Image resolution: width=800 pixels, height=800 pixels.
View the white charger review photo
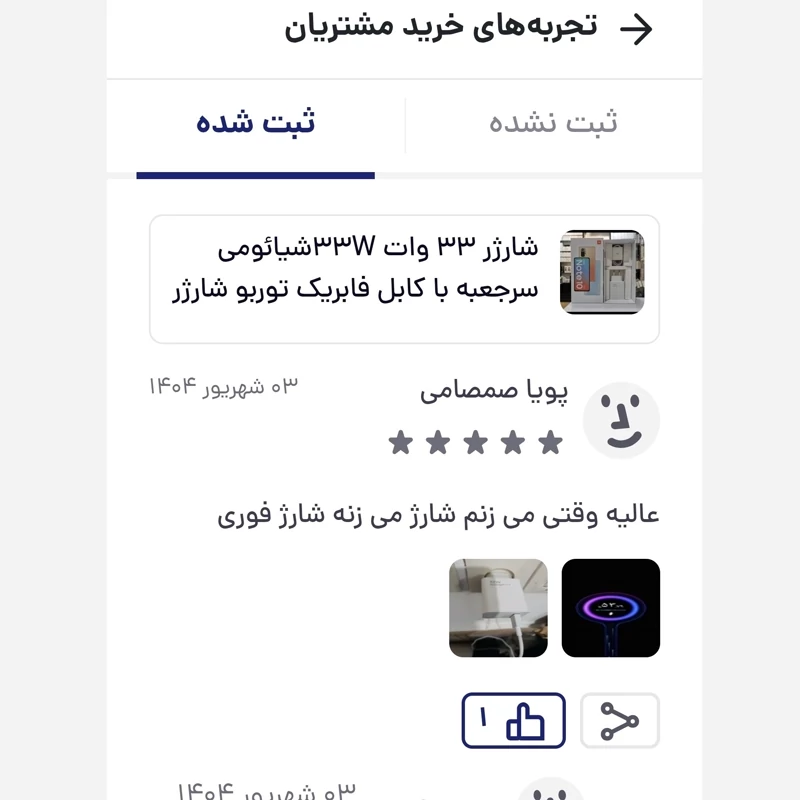(x=498, y=608)
